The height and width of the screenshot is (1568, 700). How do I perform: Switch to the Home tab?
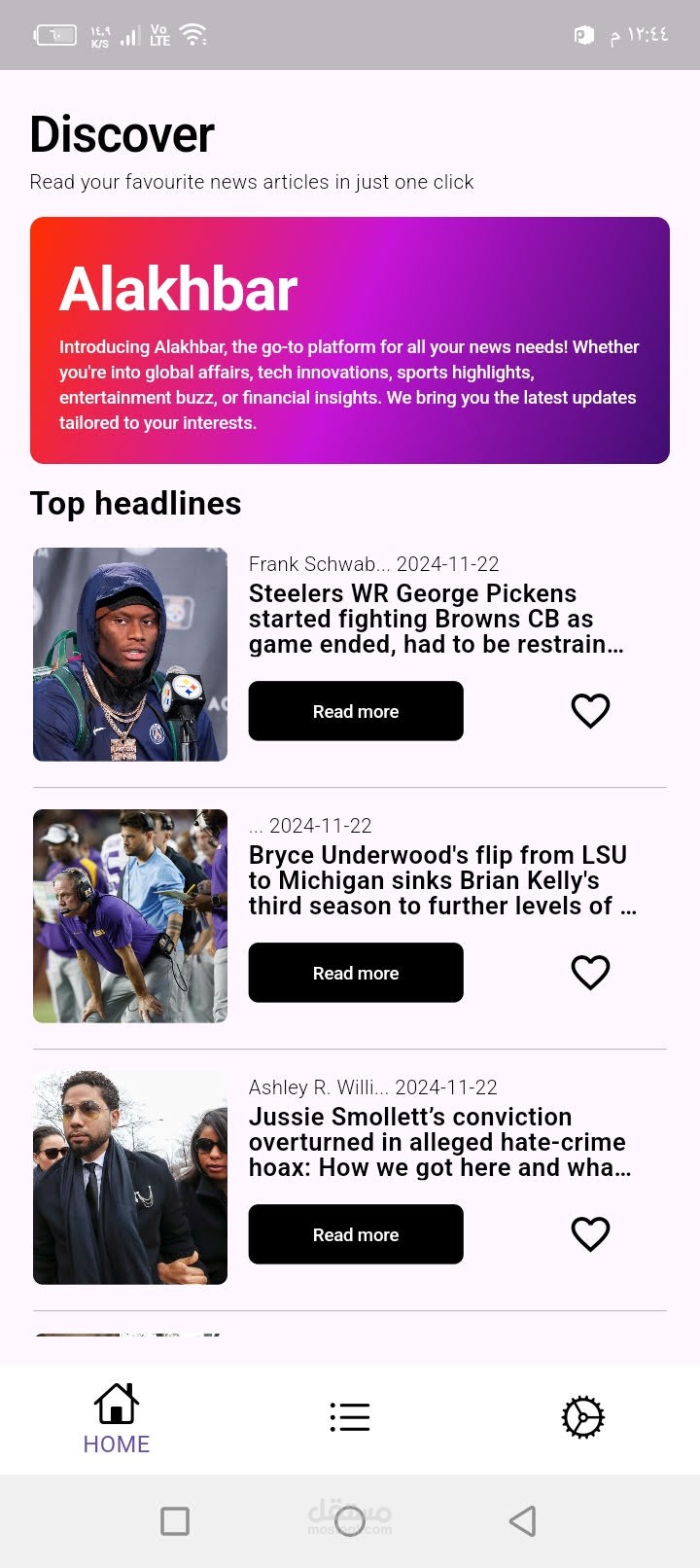[x=117, y=1418]
